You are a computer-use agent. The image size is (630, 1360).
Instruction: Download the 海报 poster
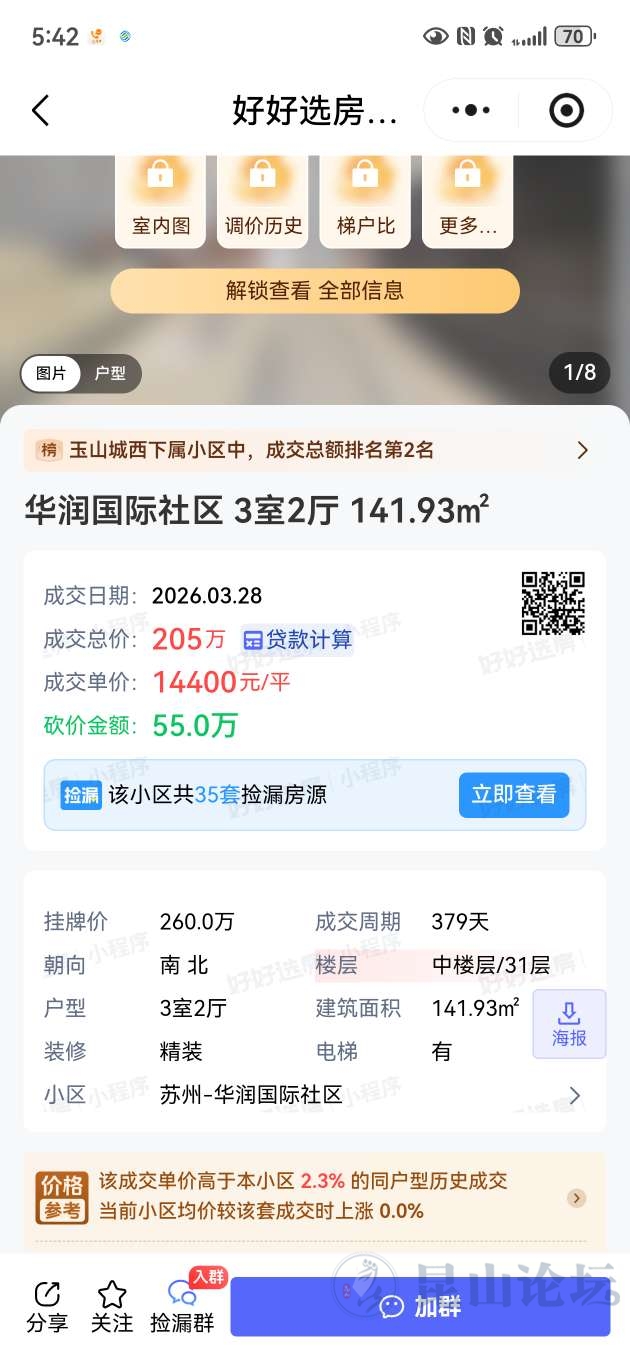click(569, 1024)
